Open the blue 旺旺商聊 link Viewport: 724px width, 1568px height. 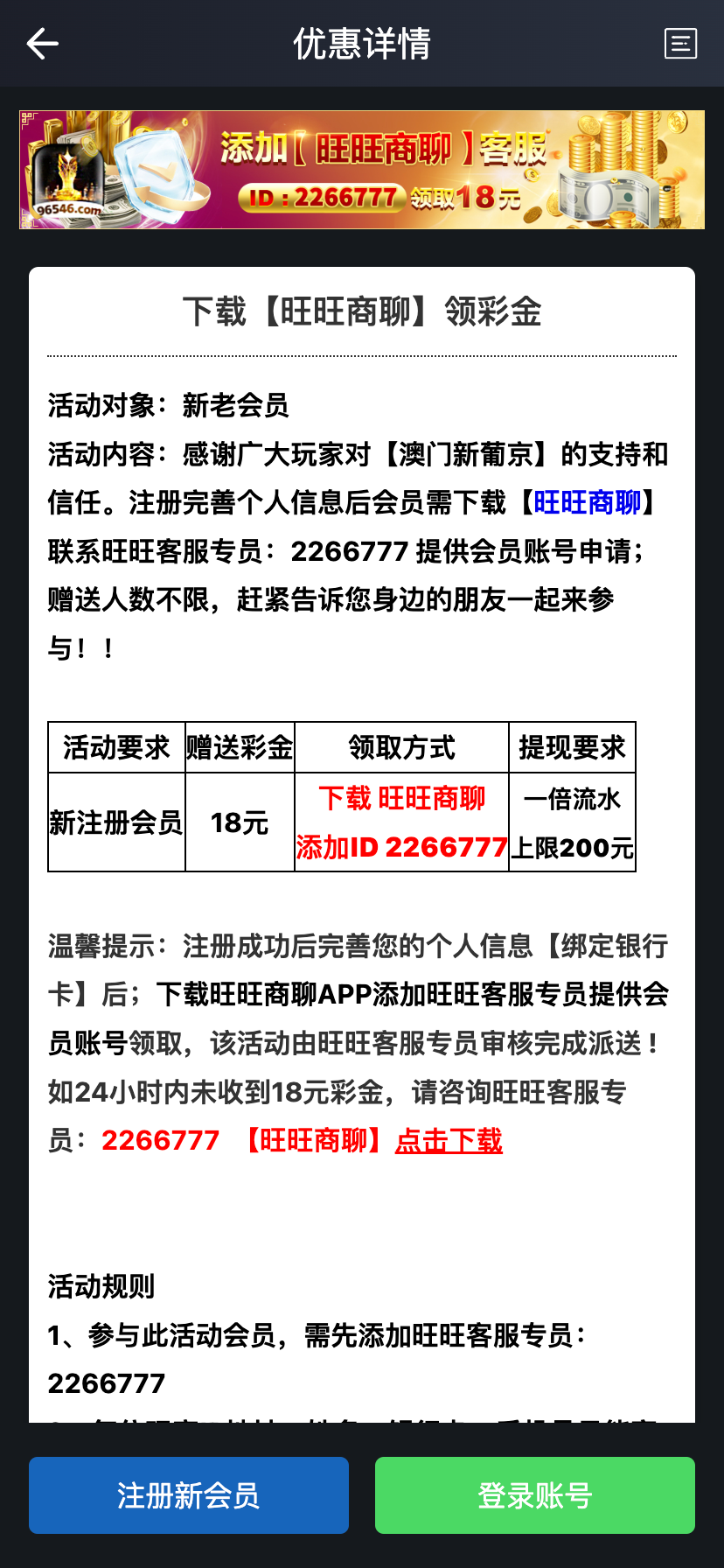(x=587, y=503)
